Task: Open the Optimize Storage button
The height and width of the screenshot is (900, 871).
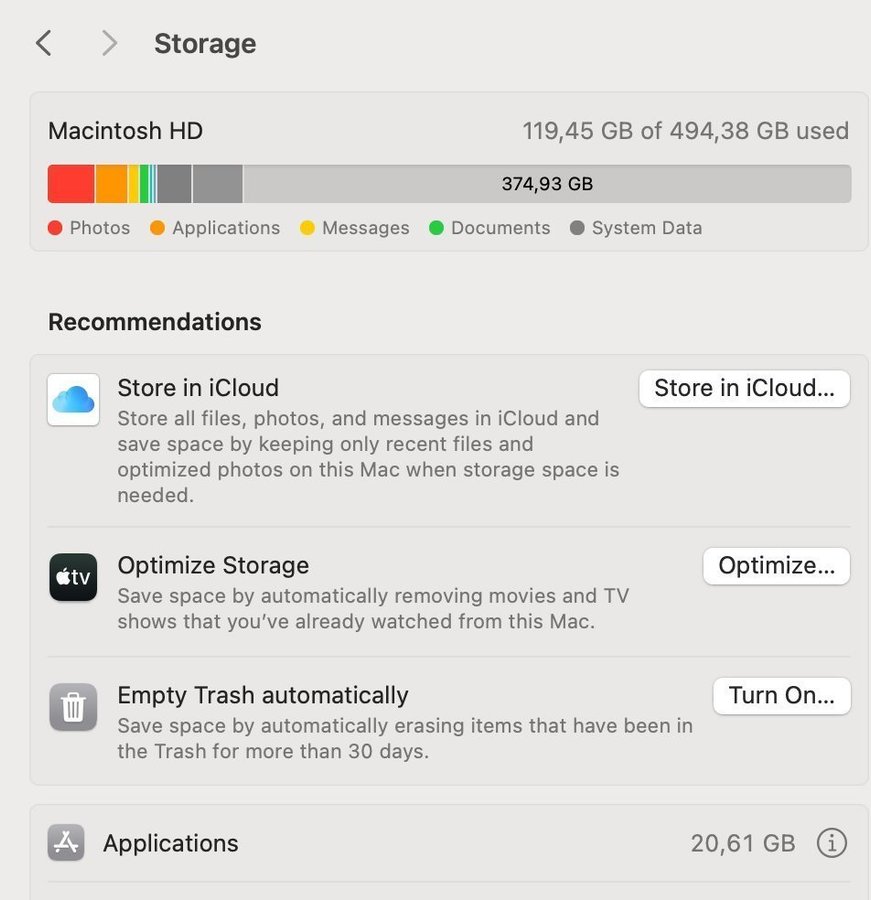Action: click(x=776, y=566)
